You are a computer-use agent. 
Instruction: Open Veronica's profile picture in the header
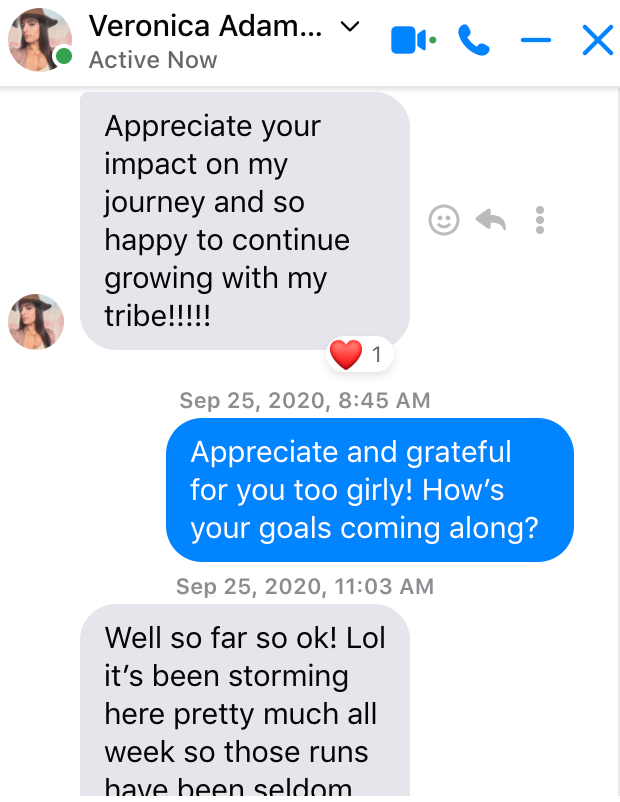click(x=40, y=40)
